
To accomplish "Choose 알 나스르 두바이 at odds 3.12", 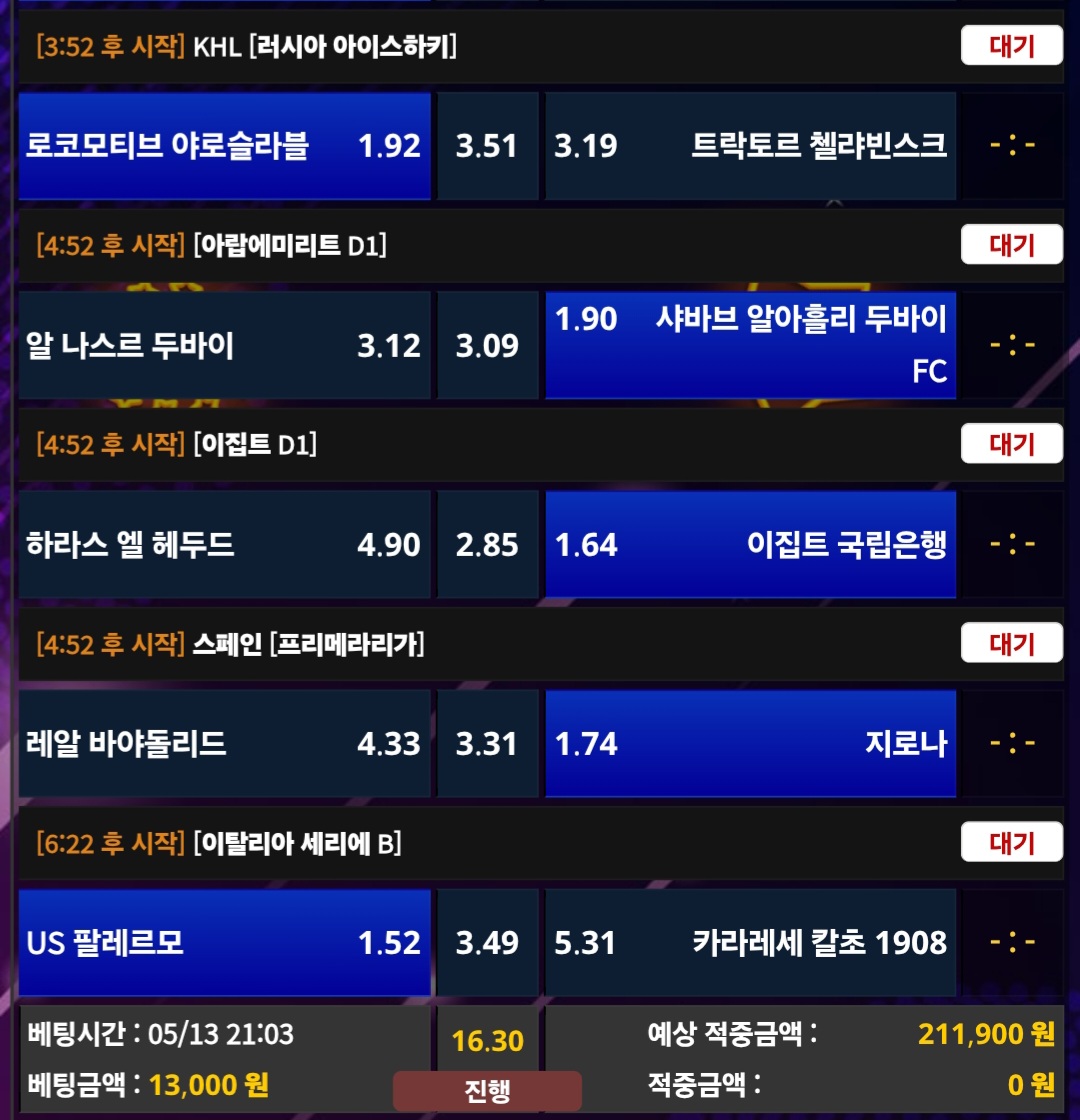I will point(224,346).
